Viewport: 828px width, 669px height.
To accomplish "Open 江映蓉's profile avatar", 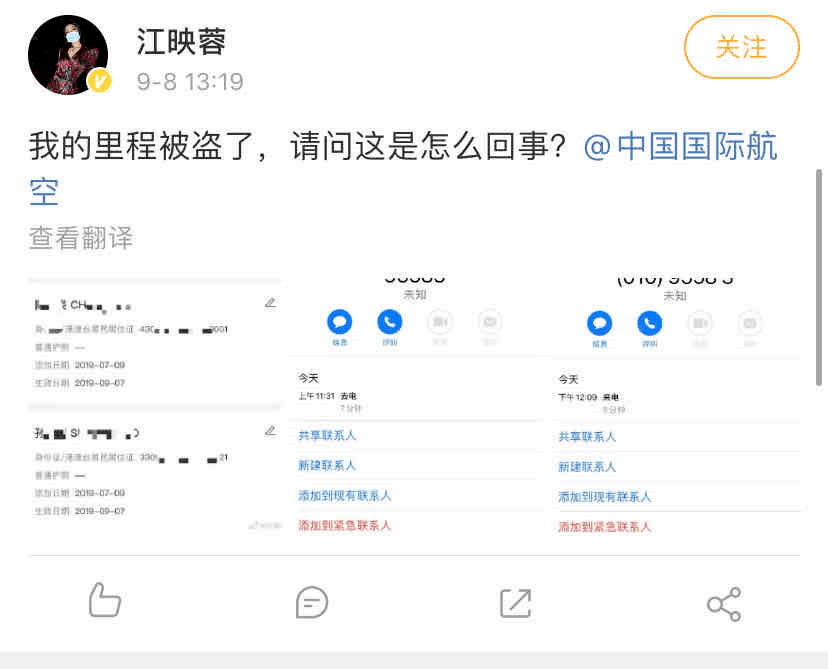I will pos(68,55).
